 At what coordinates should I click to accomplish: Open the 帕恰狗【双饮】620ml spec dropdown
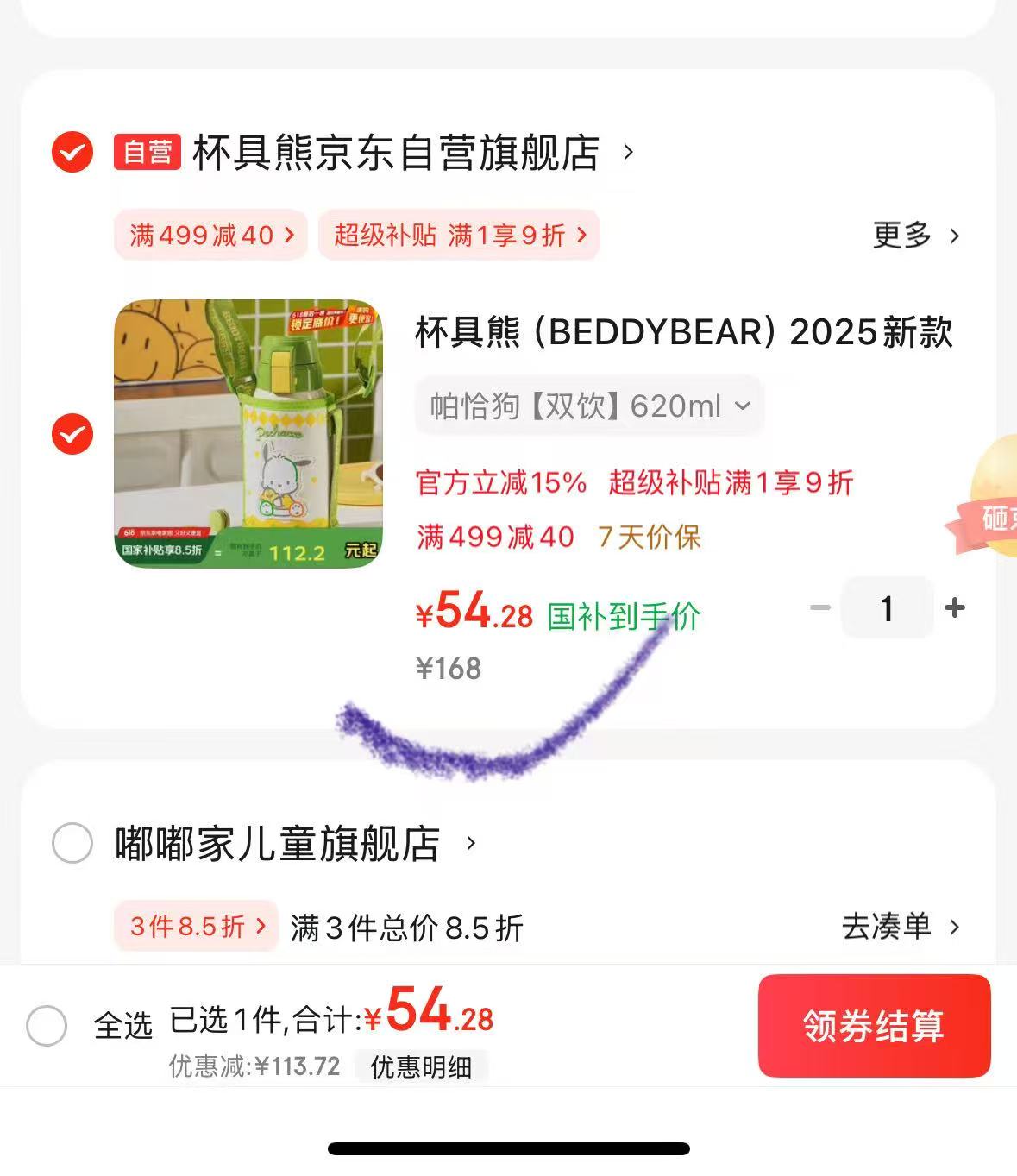tap(589, 406)
